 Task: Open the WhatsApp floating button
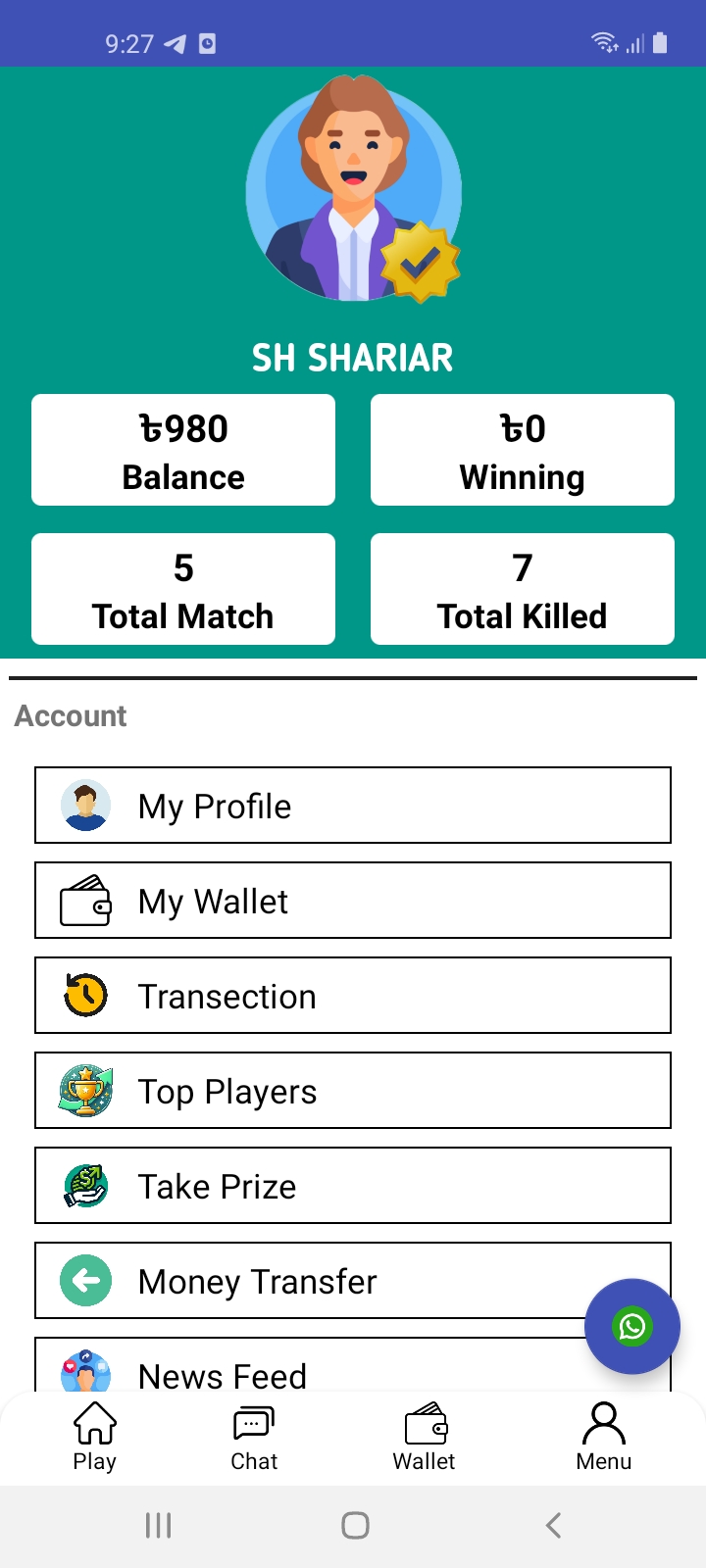coord(632,1326)
